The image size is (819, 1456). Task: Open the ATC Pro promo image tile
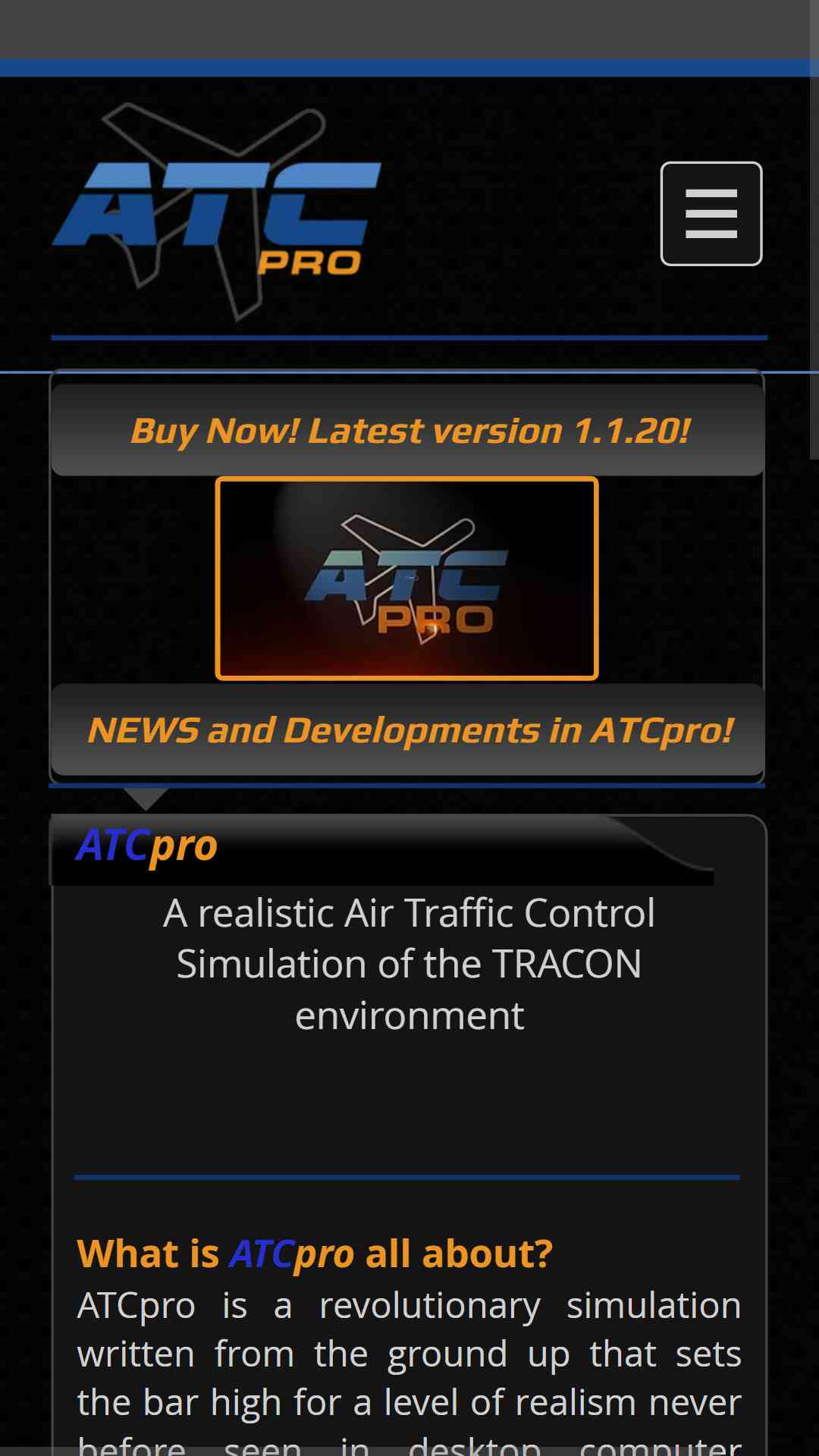pos(407,579)
